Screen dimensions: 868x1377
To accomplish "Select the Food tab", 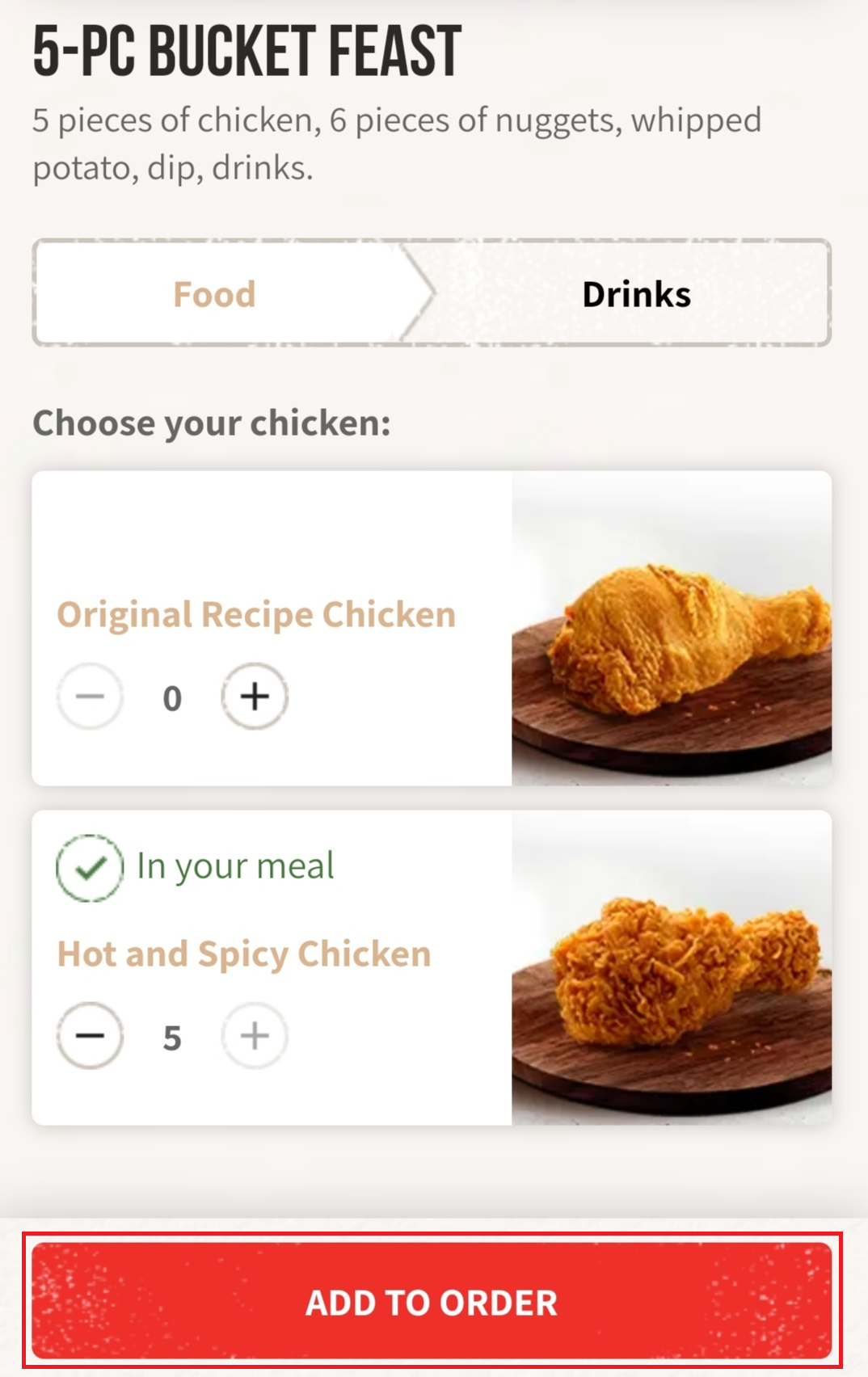I will tap(214, 294).
